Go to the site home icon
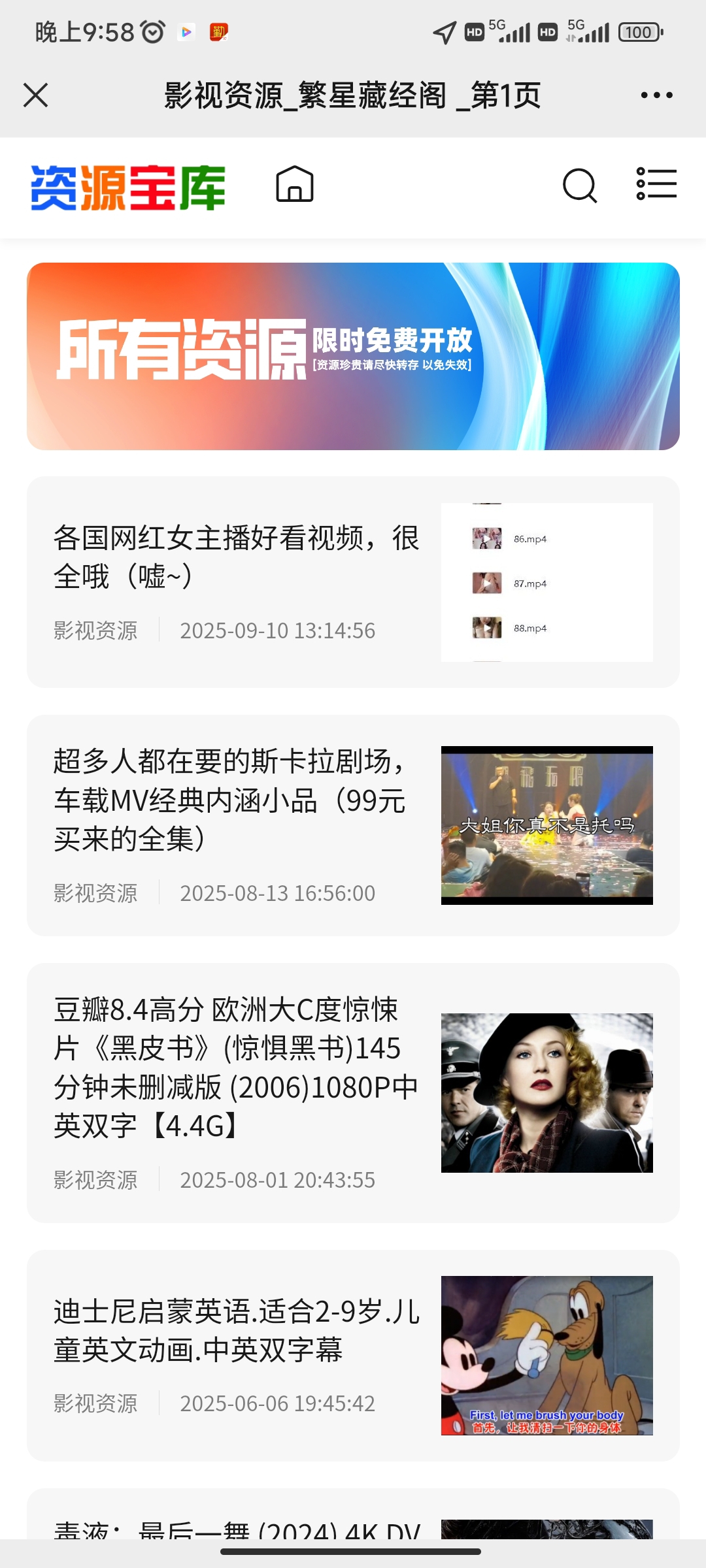 click(295, 184)
